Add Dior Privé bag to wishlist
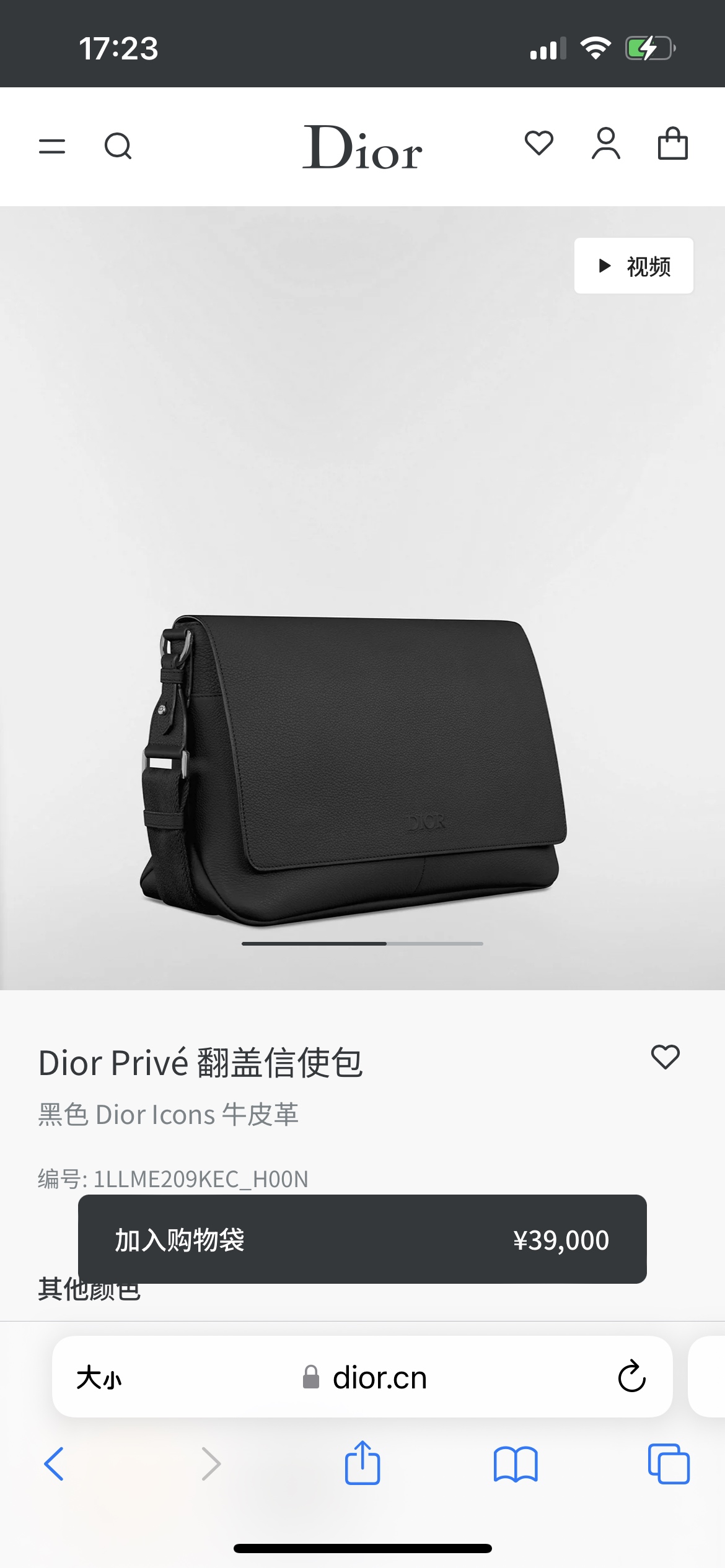The height and width of the screenshot is (1568, 725). click(665, 1056)
